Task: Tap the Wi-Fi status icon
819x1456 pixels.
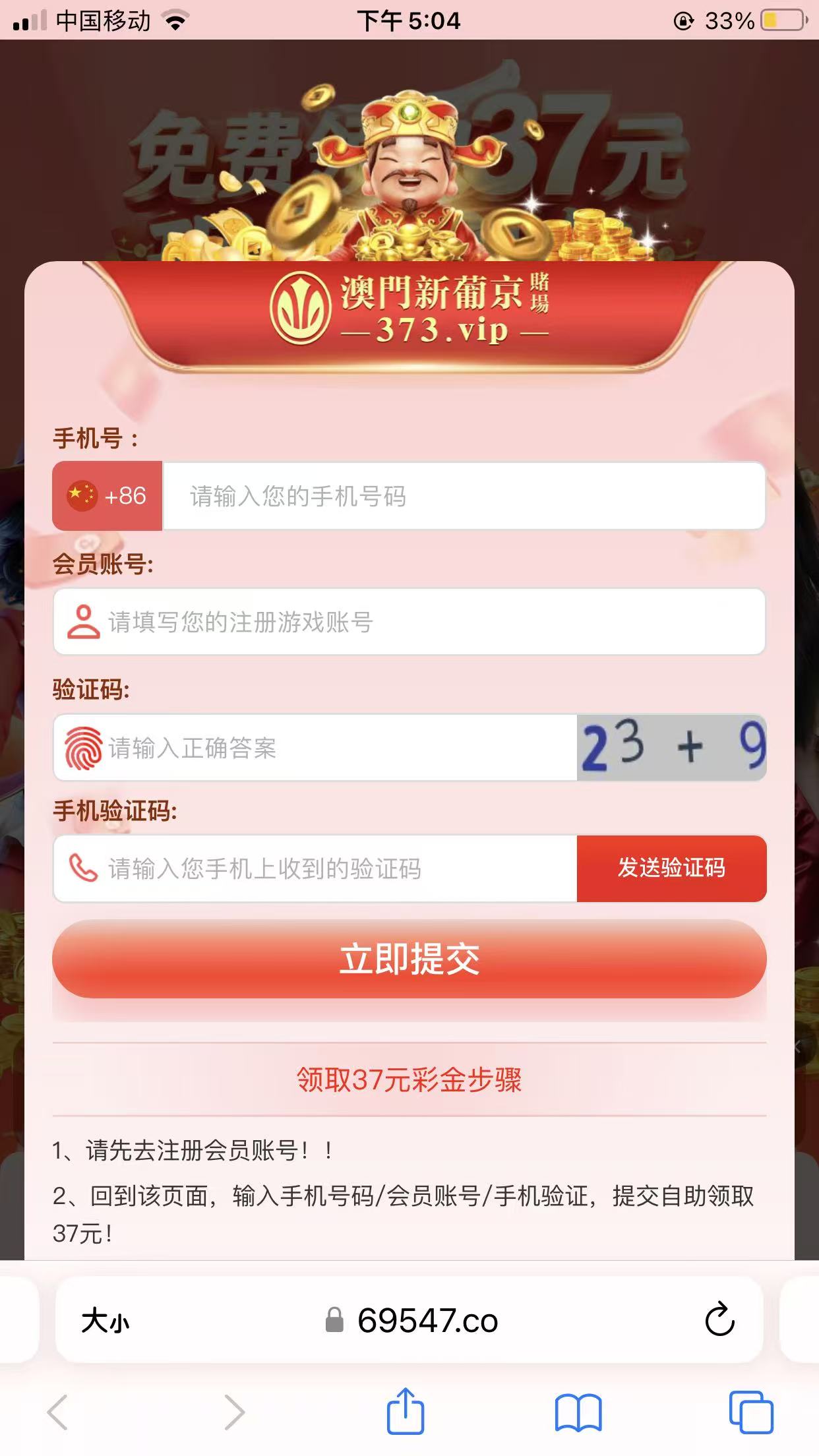Action: coord(175,20)
